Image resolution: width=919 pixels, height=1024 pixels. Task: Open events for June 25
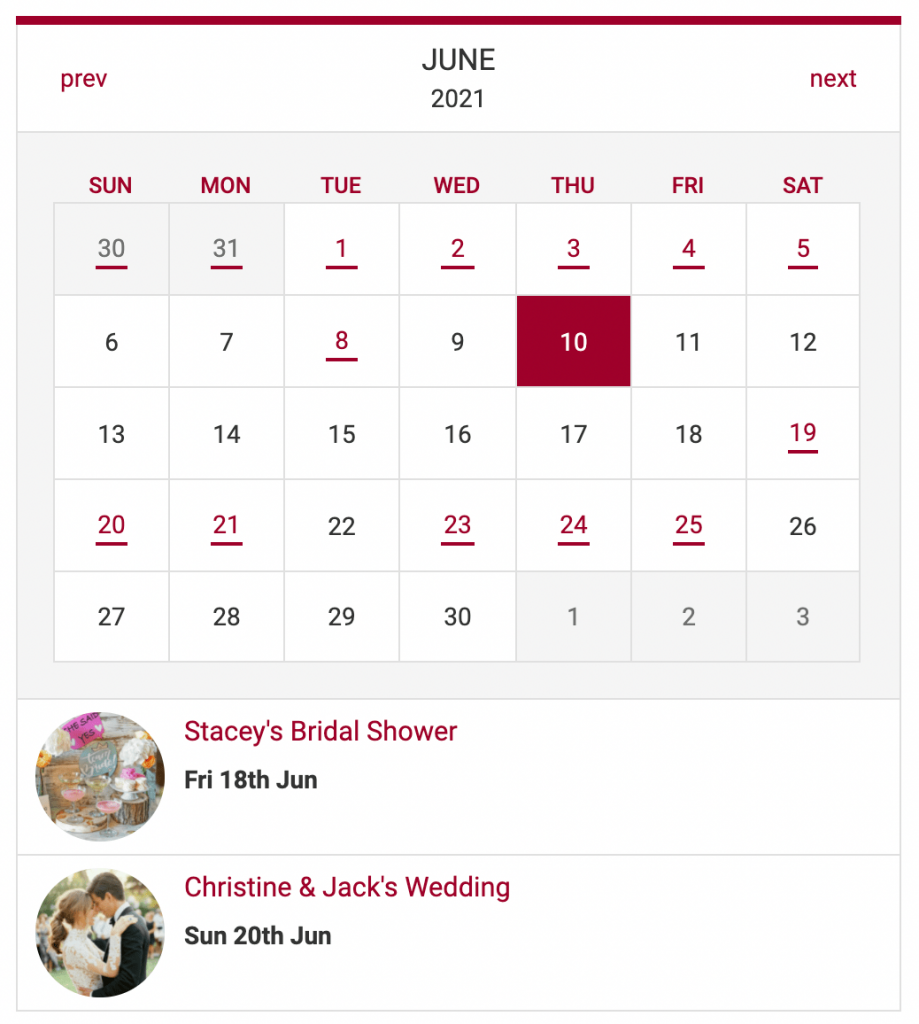pos(688,525)
